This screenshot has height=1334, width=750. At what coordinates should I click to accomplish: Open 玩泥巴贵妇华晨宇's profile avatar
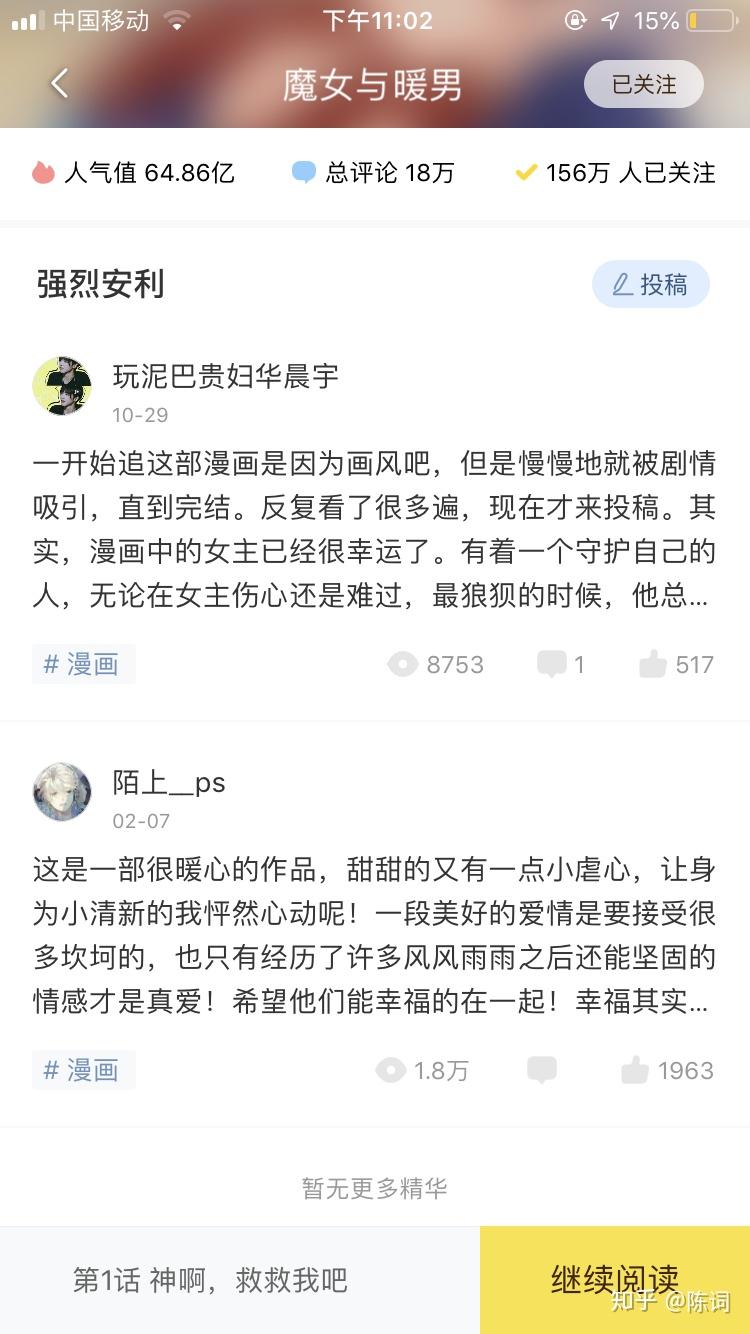62,385
